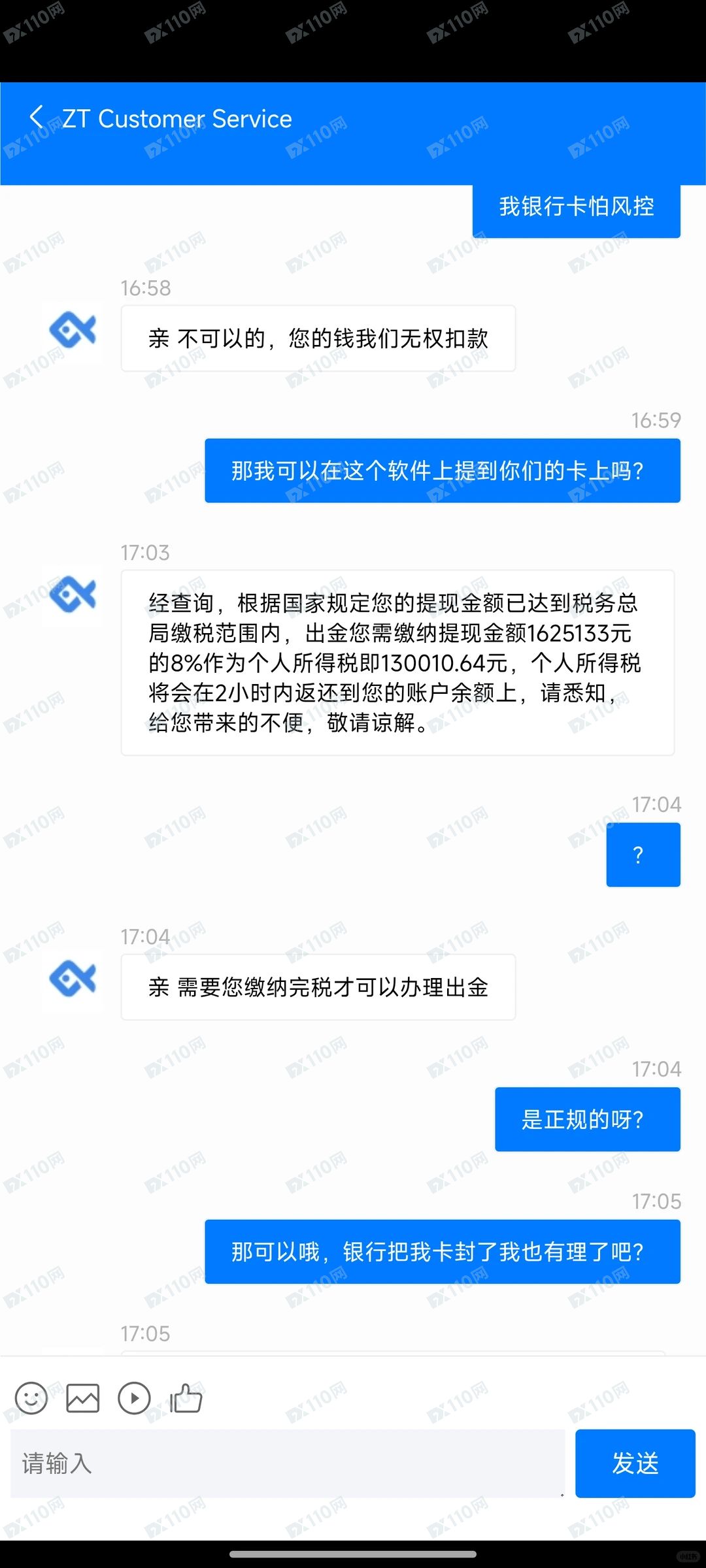The width and height of the screenshot is (706, 1568).
Task: Tap the avatar next to the tax message
Action: tap(72, 595)
